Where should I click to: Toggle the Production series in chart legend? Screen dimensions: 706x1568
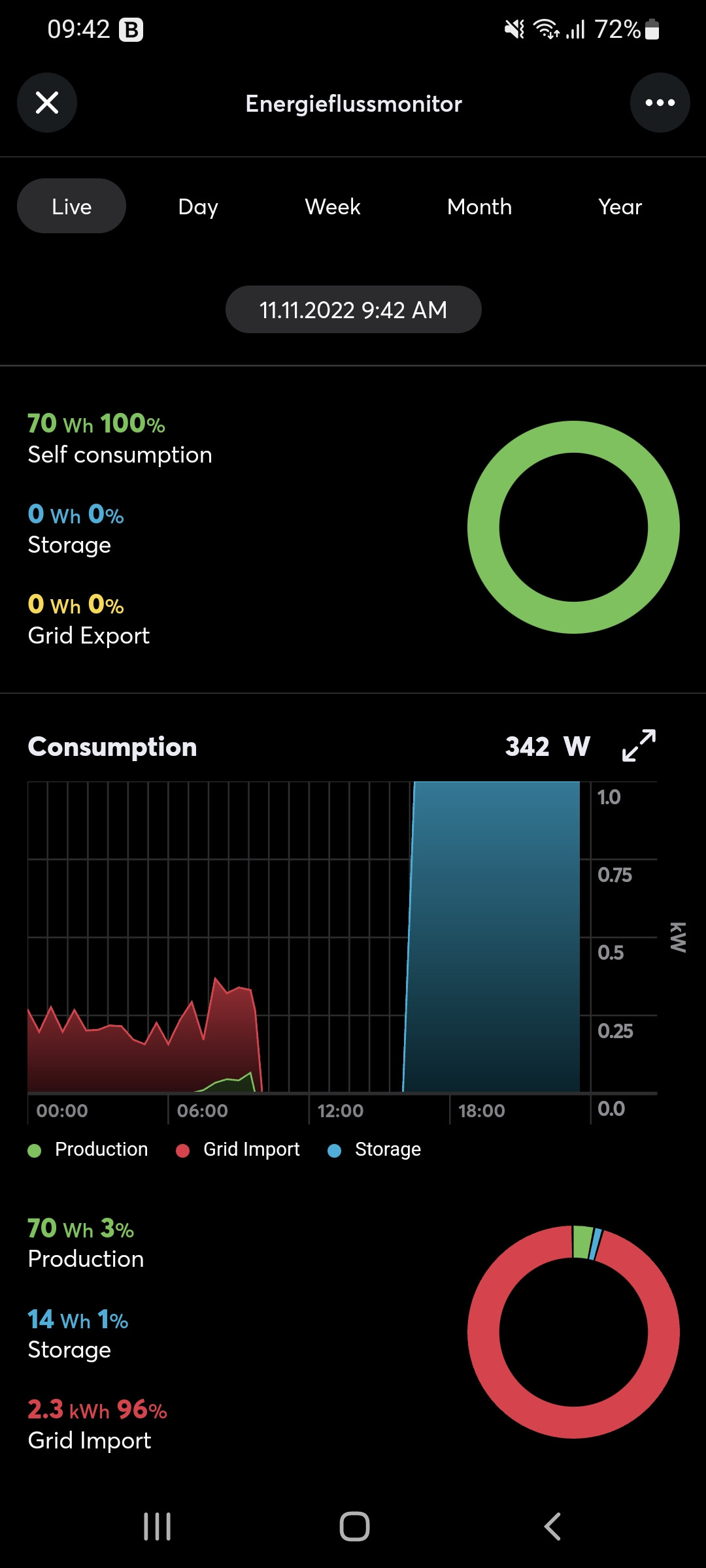[89, 1150]
